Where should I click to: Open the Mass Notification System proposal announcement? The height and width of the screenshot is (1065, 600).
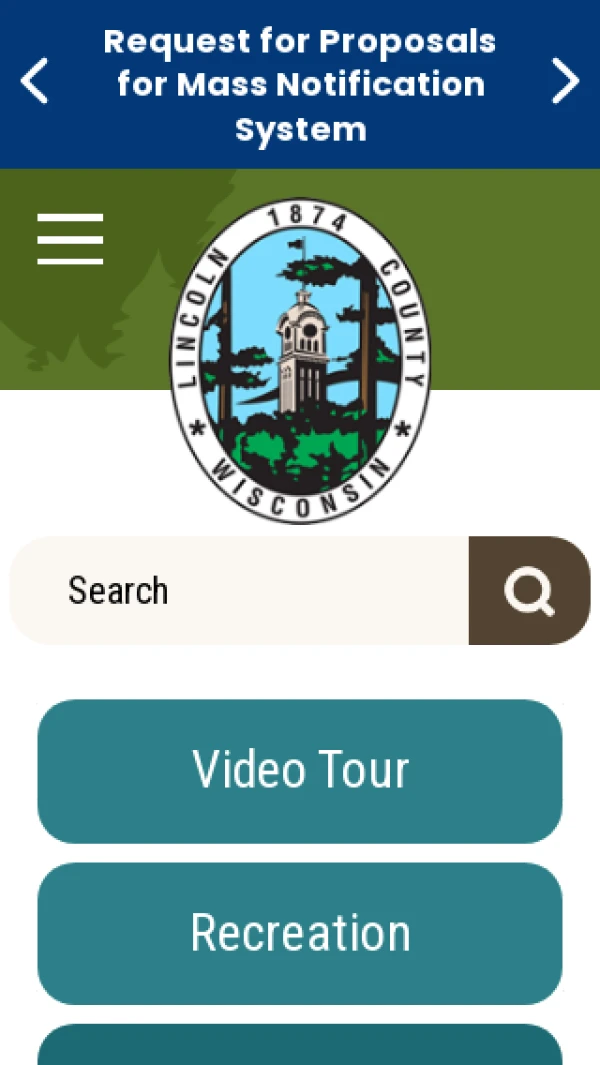coord(300,85)
